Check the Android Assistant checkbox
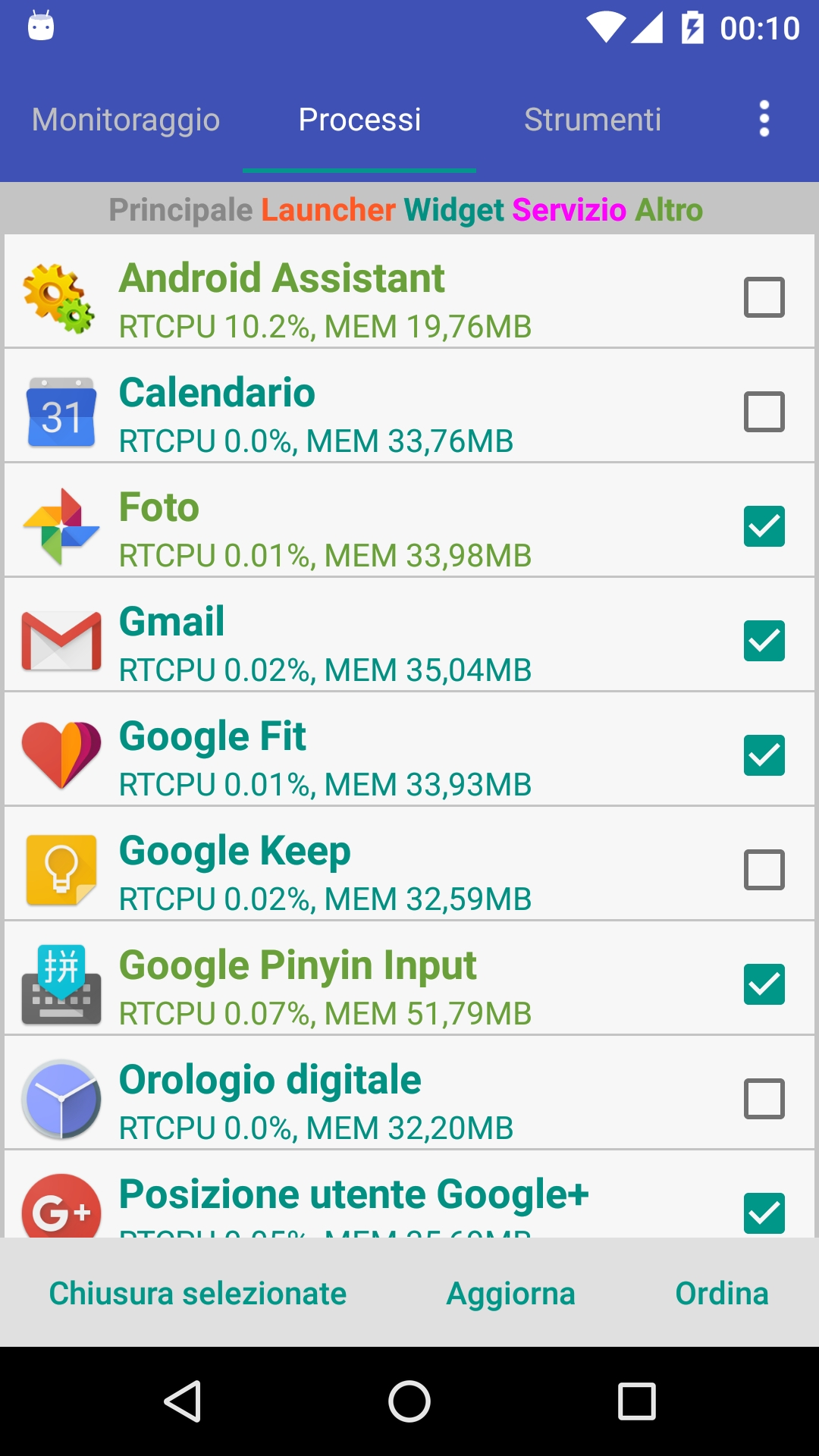 (764, 297)
